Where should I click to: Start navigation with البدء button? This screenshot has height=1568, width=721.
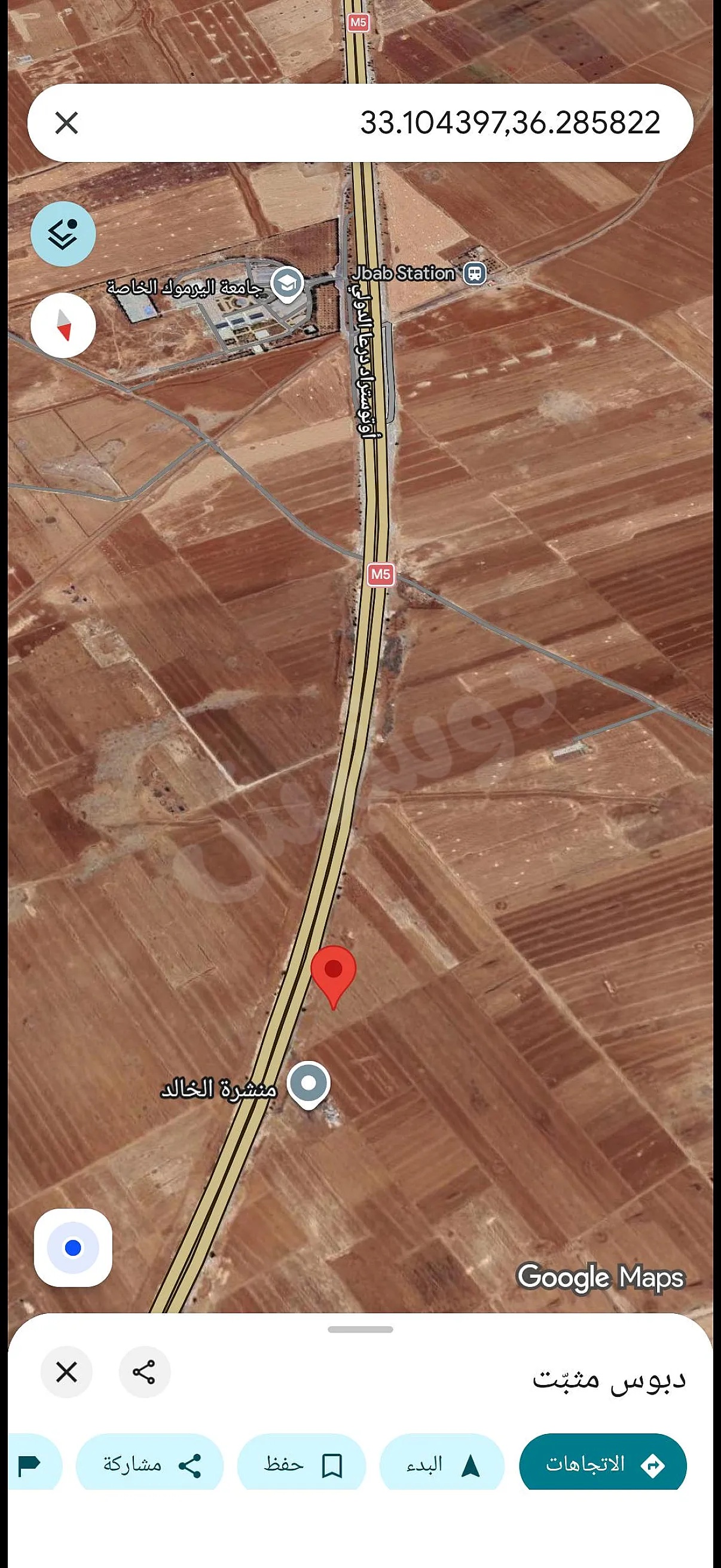(x=442, y=1464)
